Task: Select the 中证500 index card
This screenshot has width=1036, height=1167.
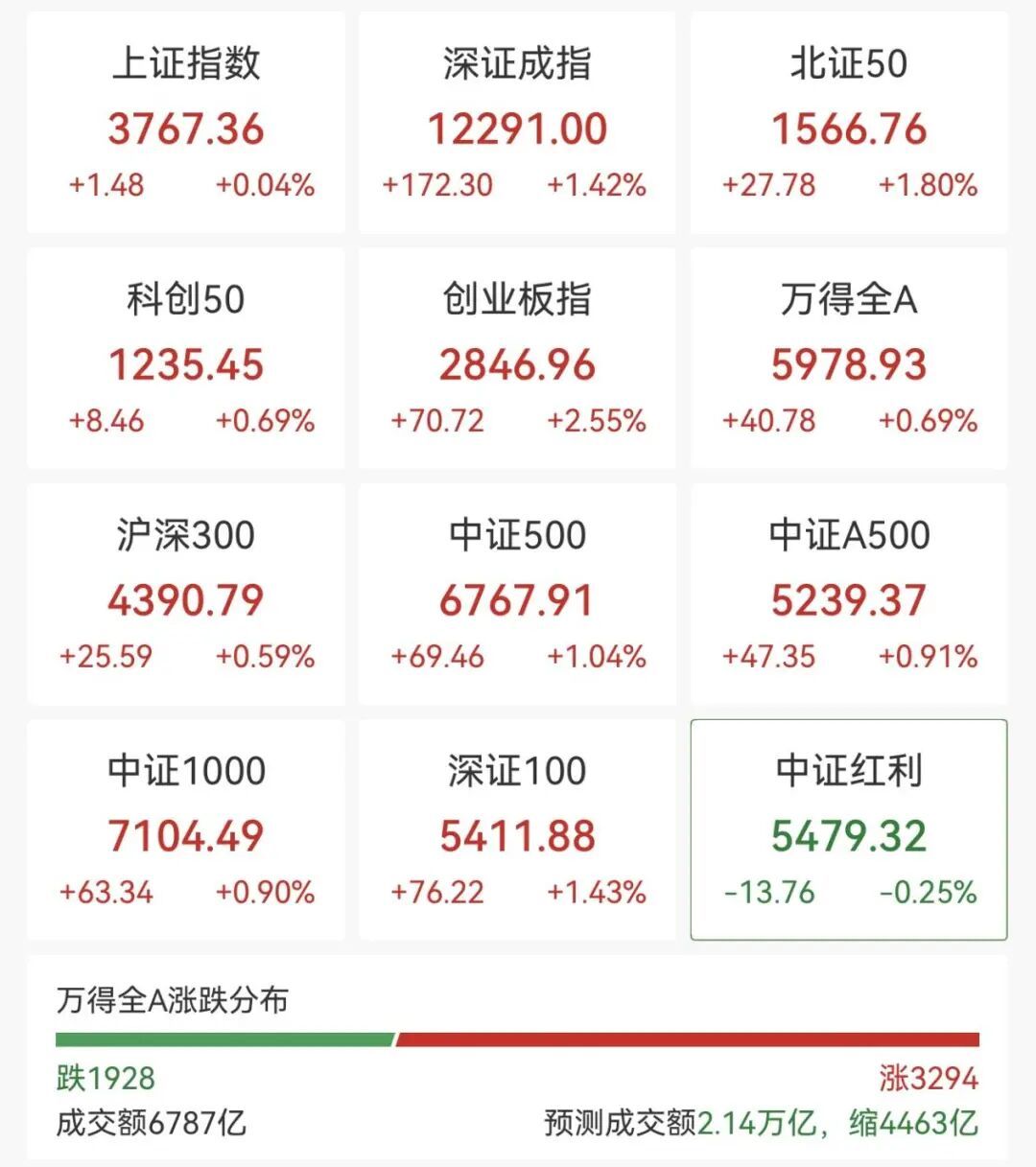Action: 517,595
